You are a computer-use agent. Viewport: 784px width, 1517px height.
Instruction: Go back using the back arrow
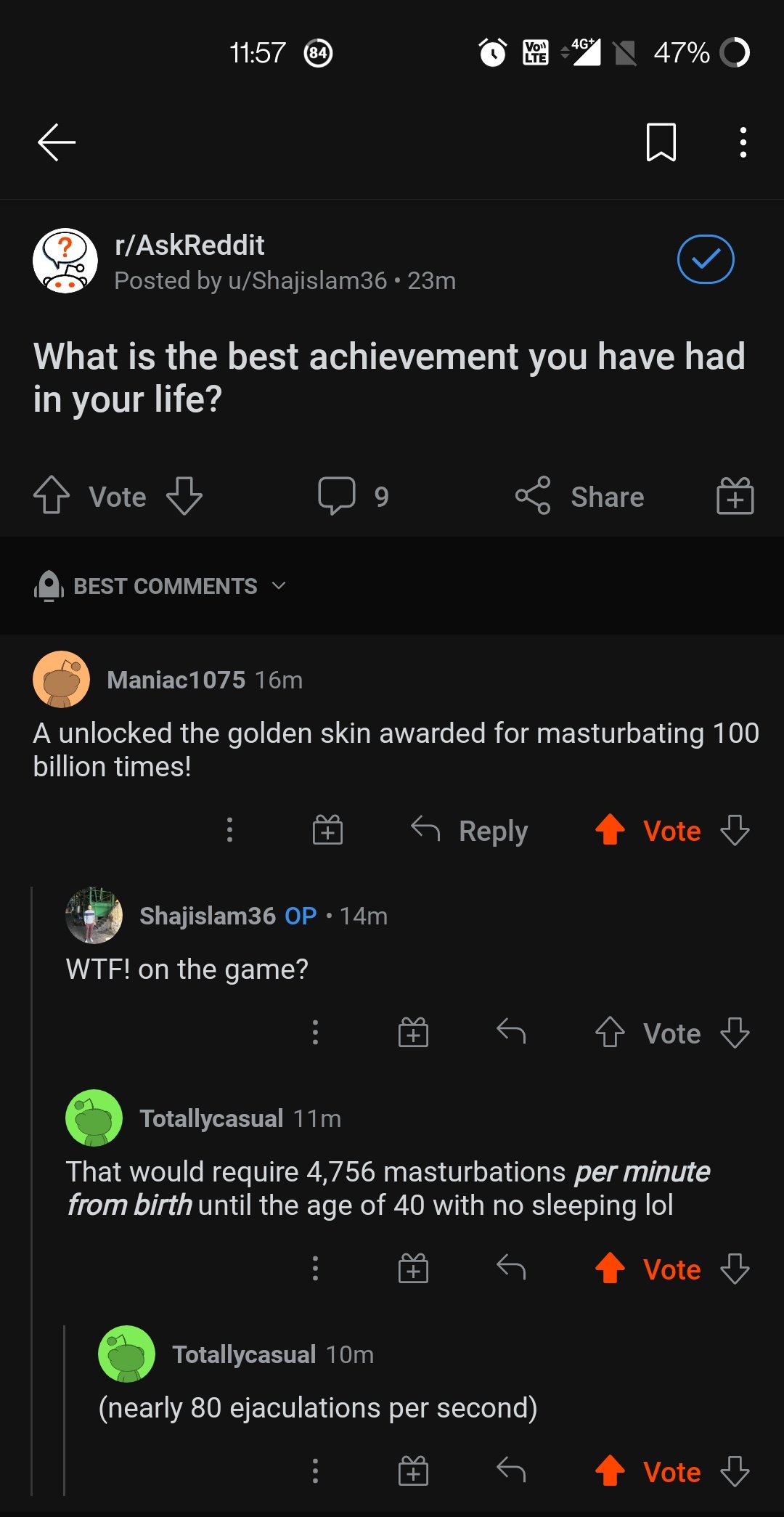point(55,142)
